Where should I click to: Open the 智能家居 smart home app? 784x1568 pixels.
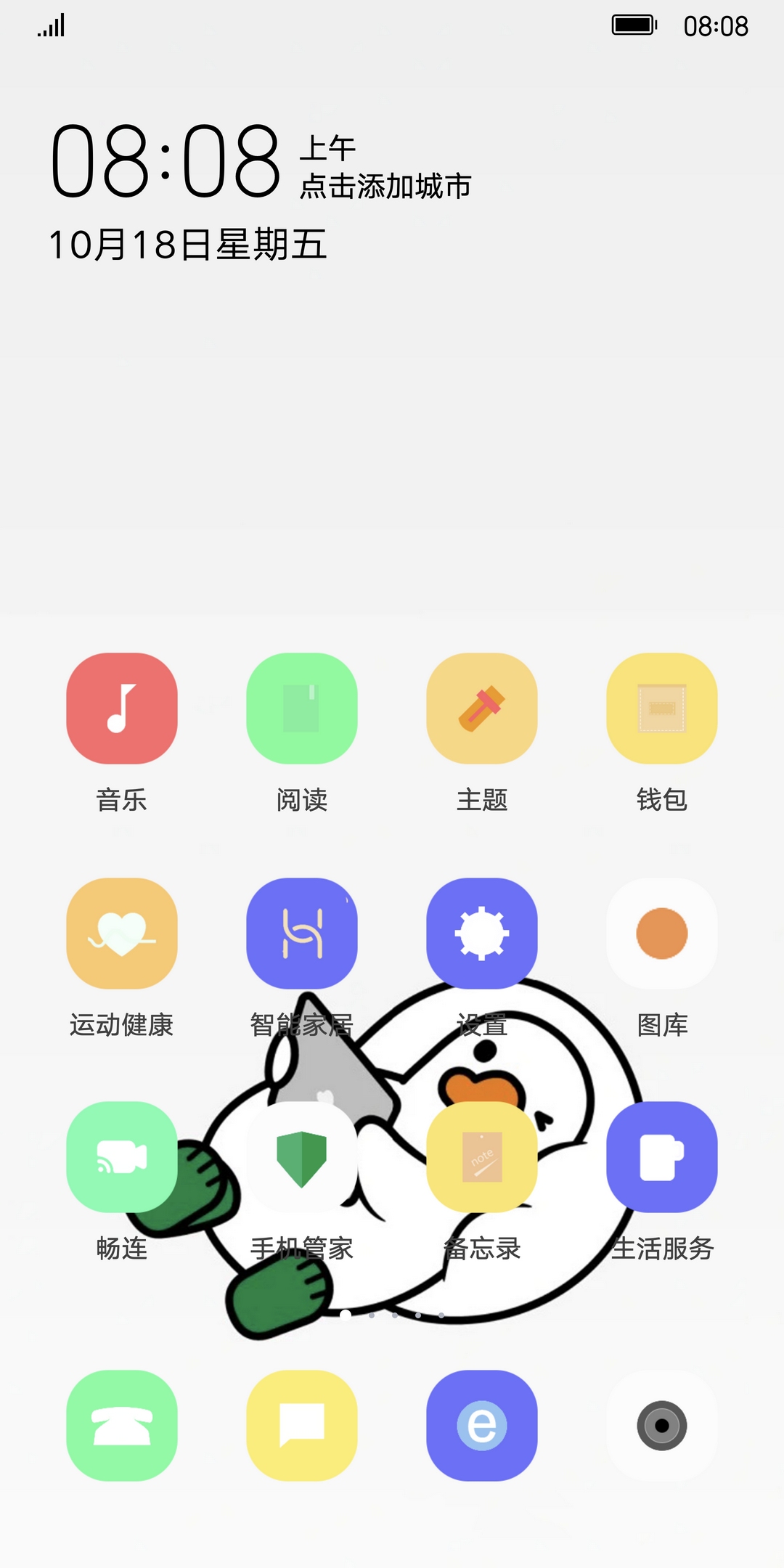302,933
